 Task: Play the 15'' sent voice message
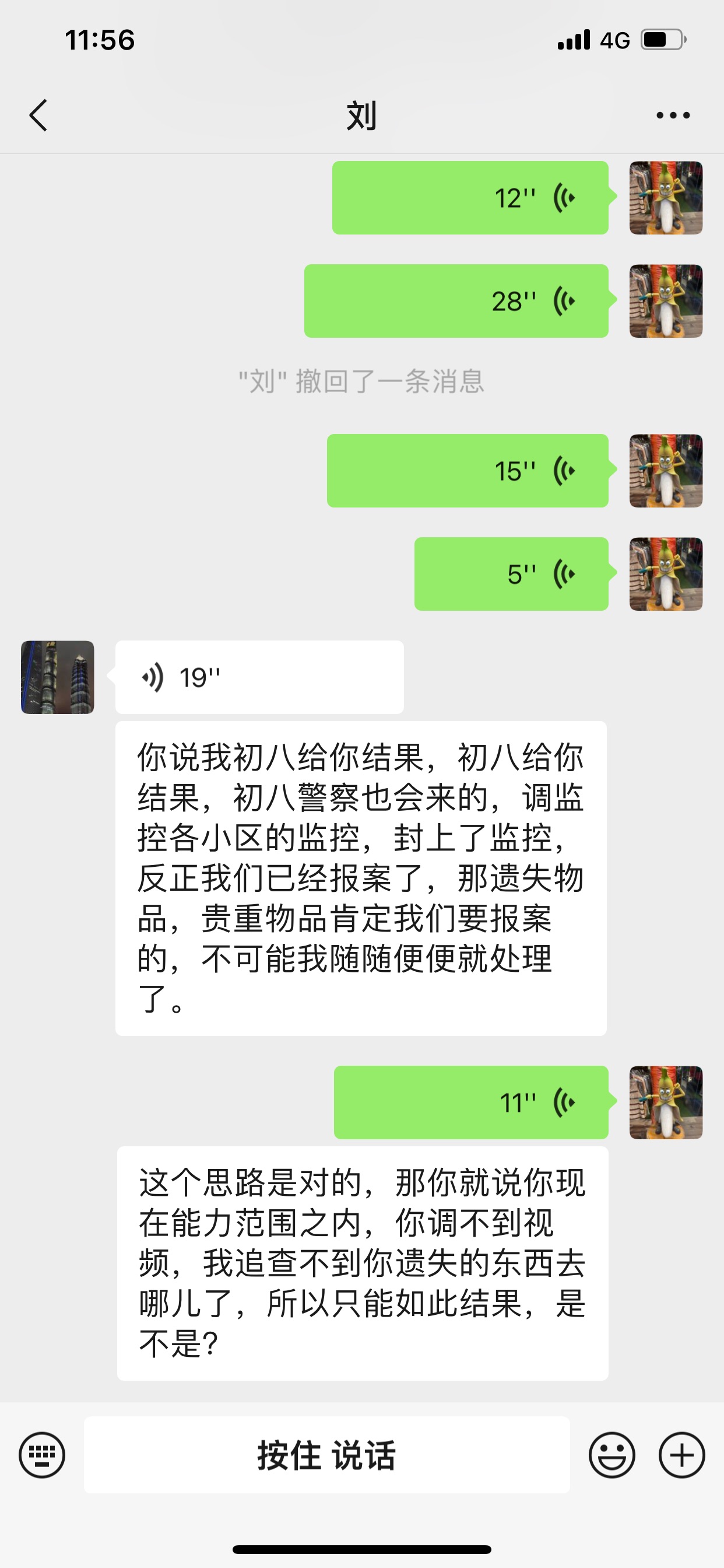(468, 471)
